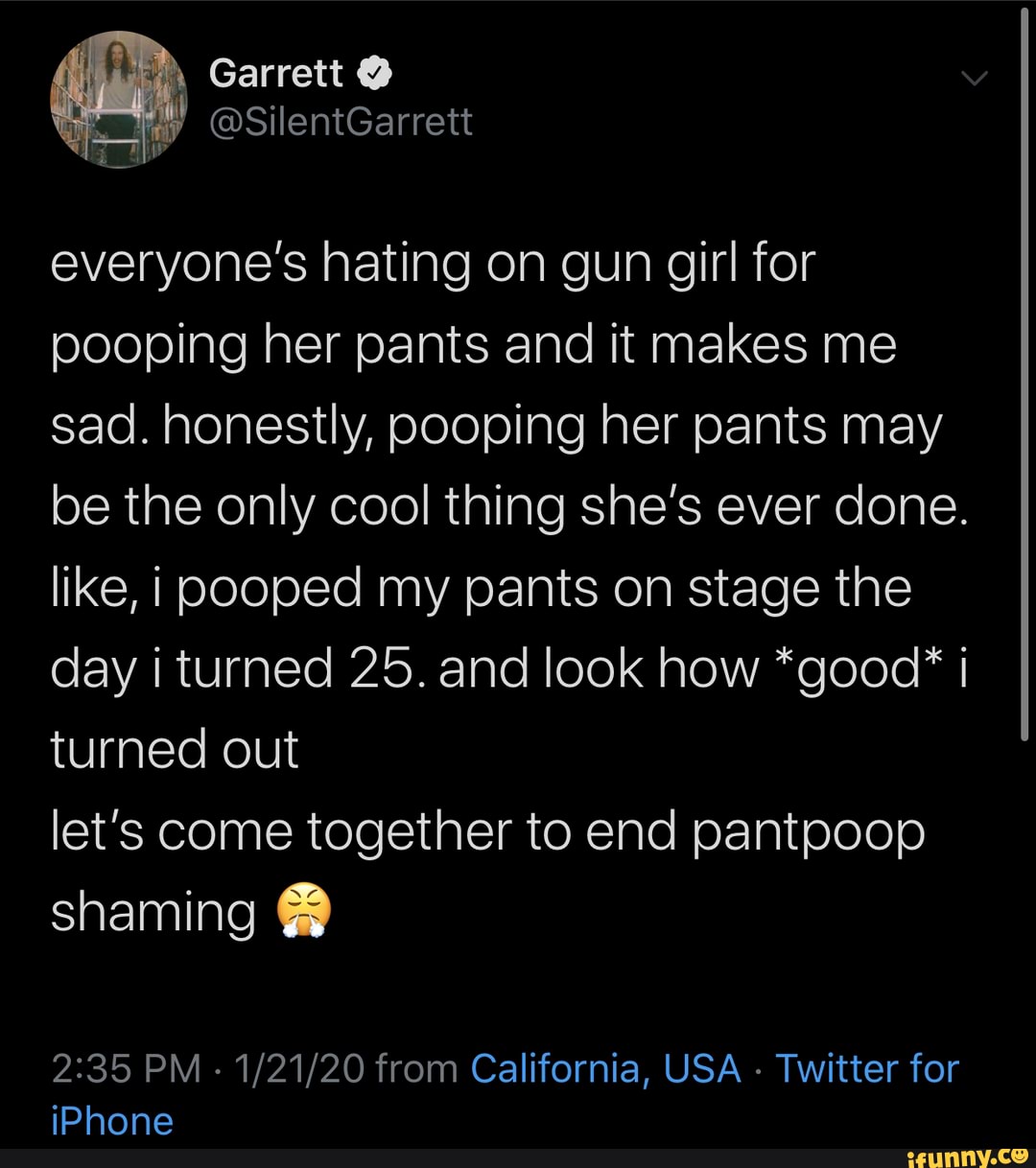Viewport: 1036px width, 1168px height.
Task: Click the display name Garrett
Action: click(274, 71)
